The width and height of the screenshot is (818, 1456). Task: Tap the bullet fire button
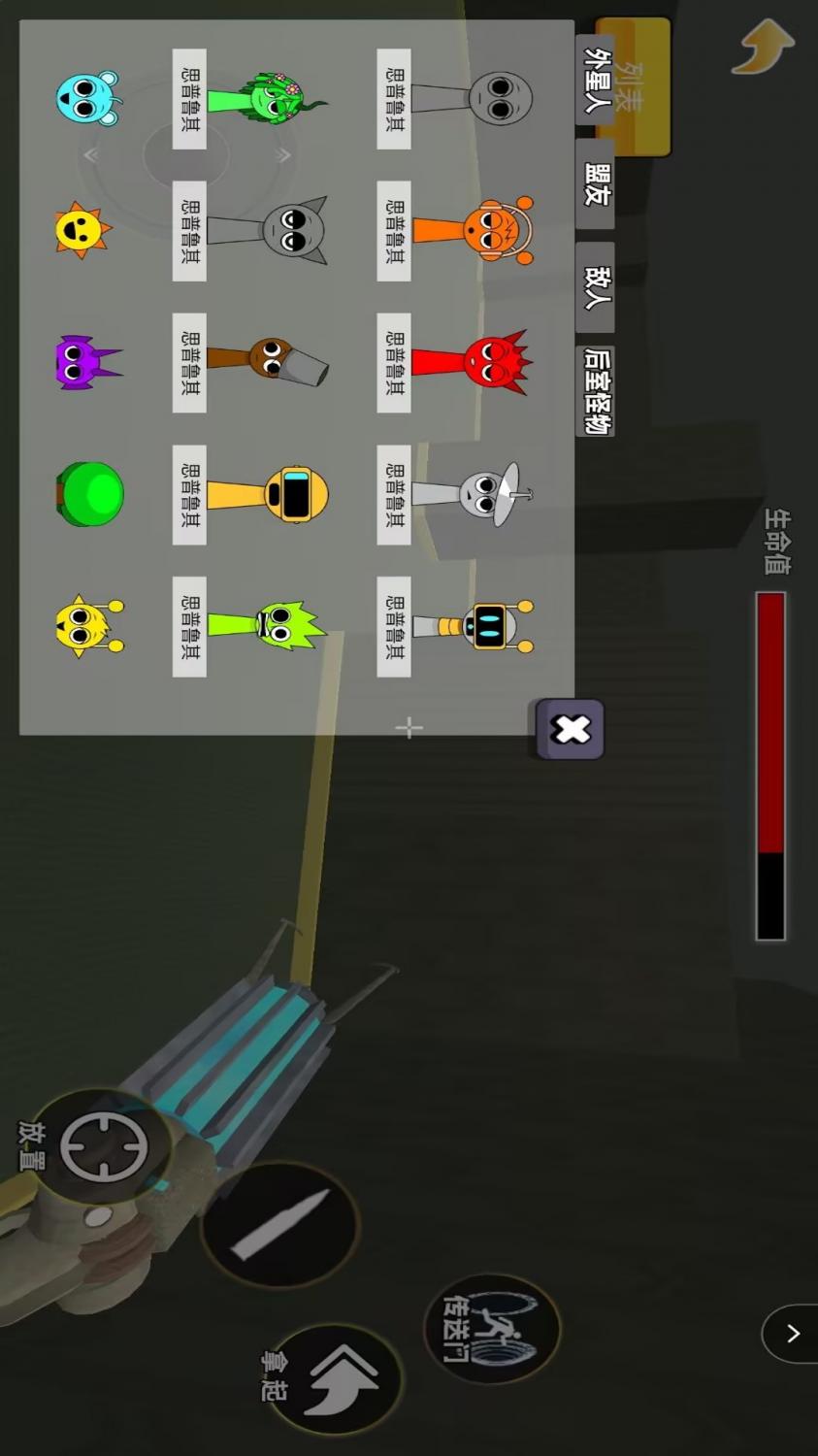[x=280, y=1225]
